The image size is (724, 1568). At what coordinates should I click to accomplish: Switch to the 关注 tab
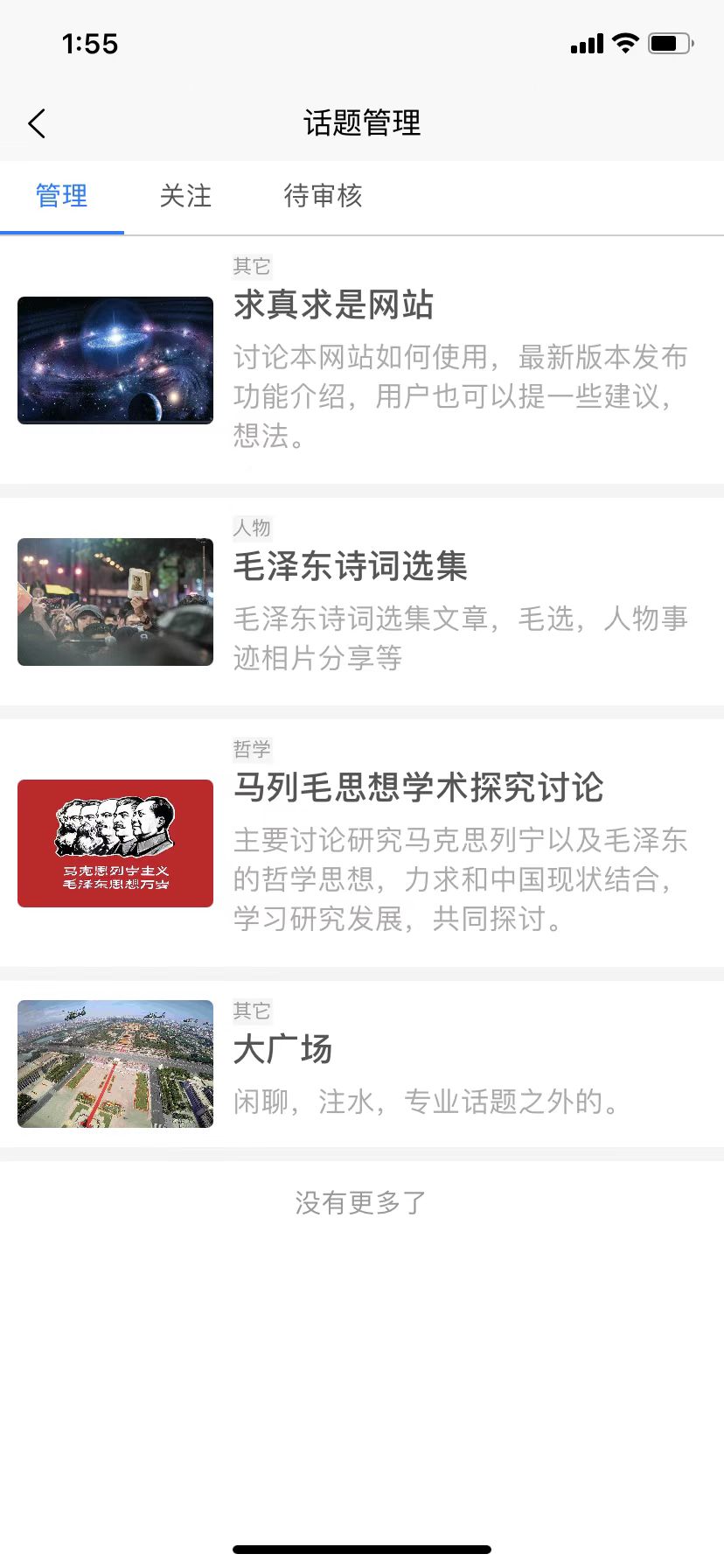click(x=185, y=196)
